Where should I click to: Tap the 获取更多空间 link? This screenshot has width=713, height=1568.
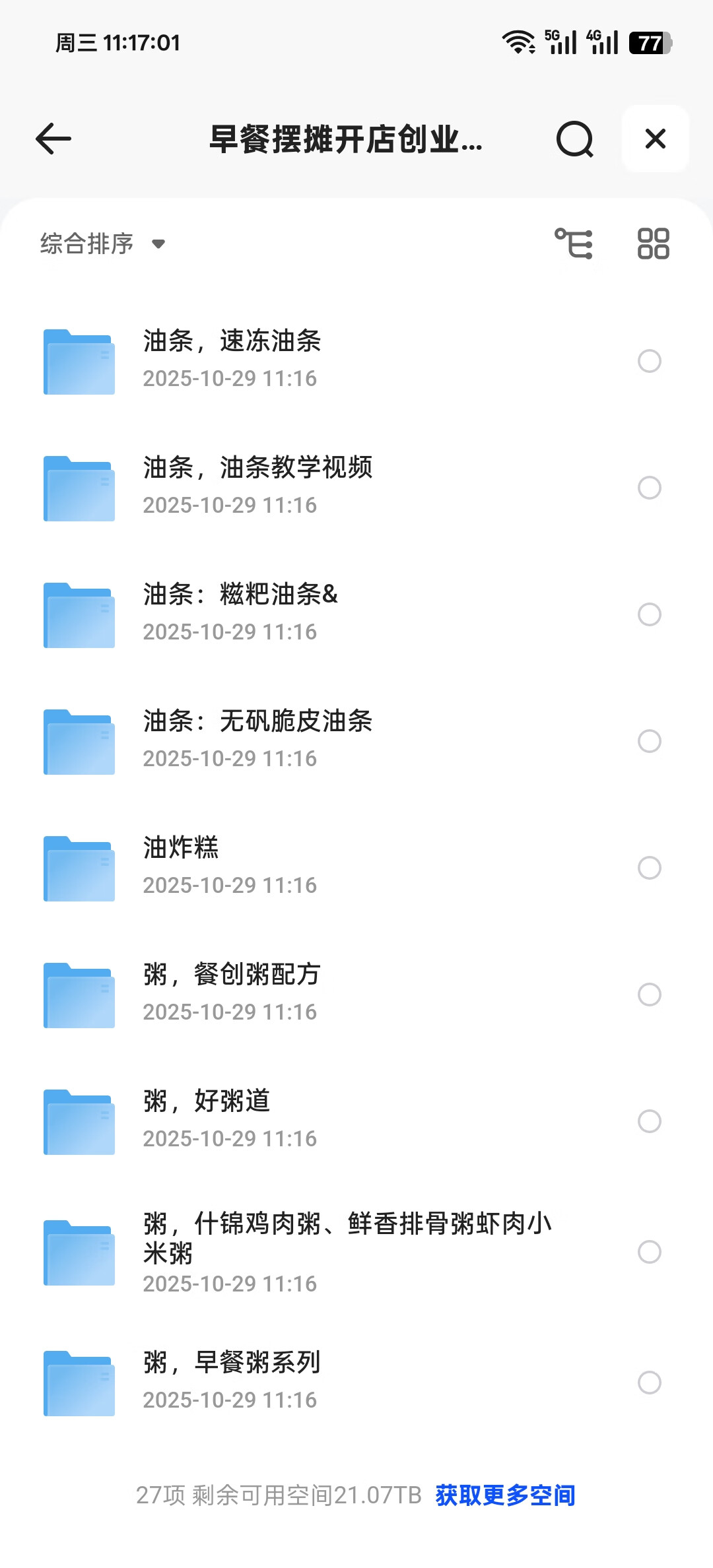pyautogui.click(x=505, y=1495)
